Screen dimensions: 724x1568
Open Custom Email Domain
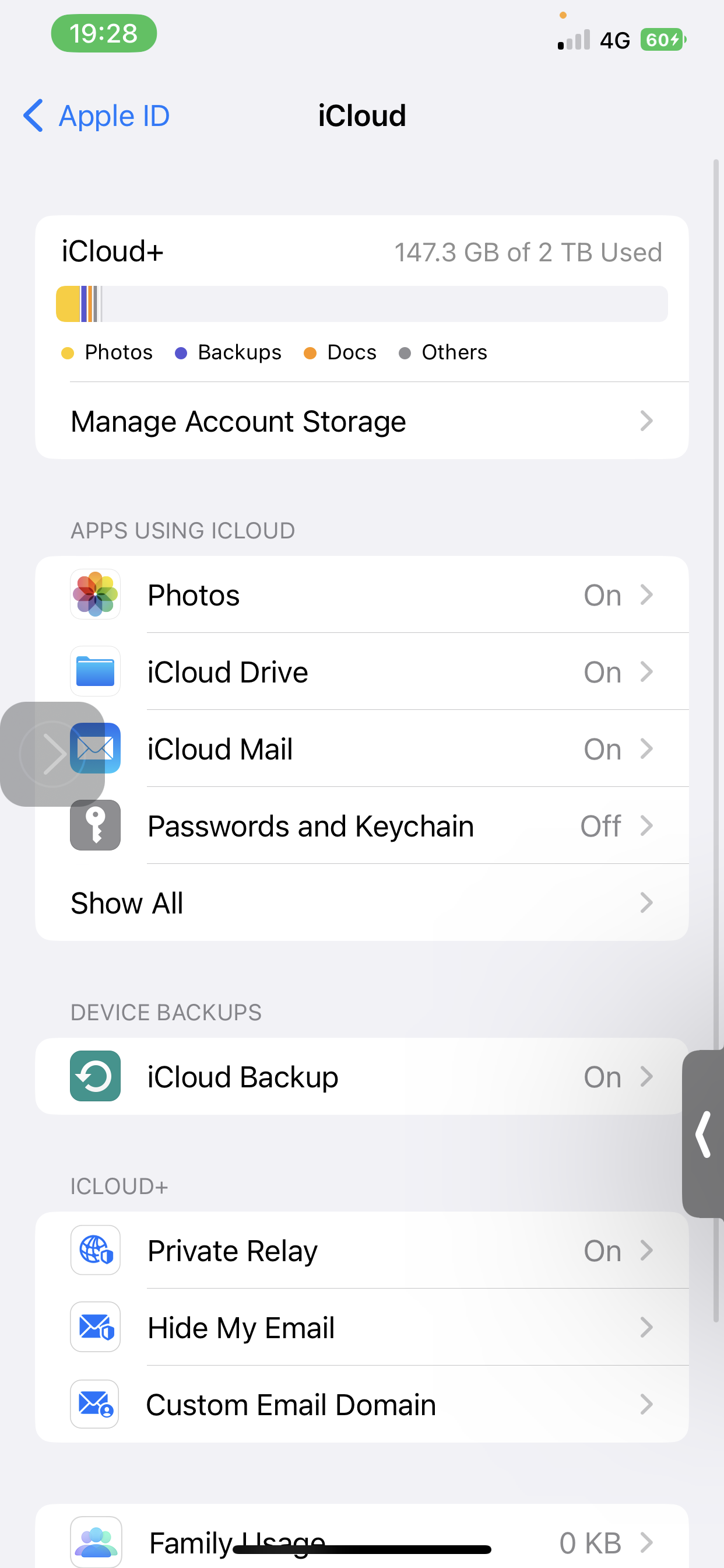pyautogui.click(x=362, y=1404)
